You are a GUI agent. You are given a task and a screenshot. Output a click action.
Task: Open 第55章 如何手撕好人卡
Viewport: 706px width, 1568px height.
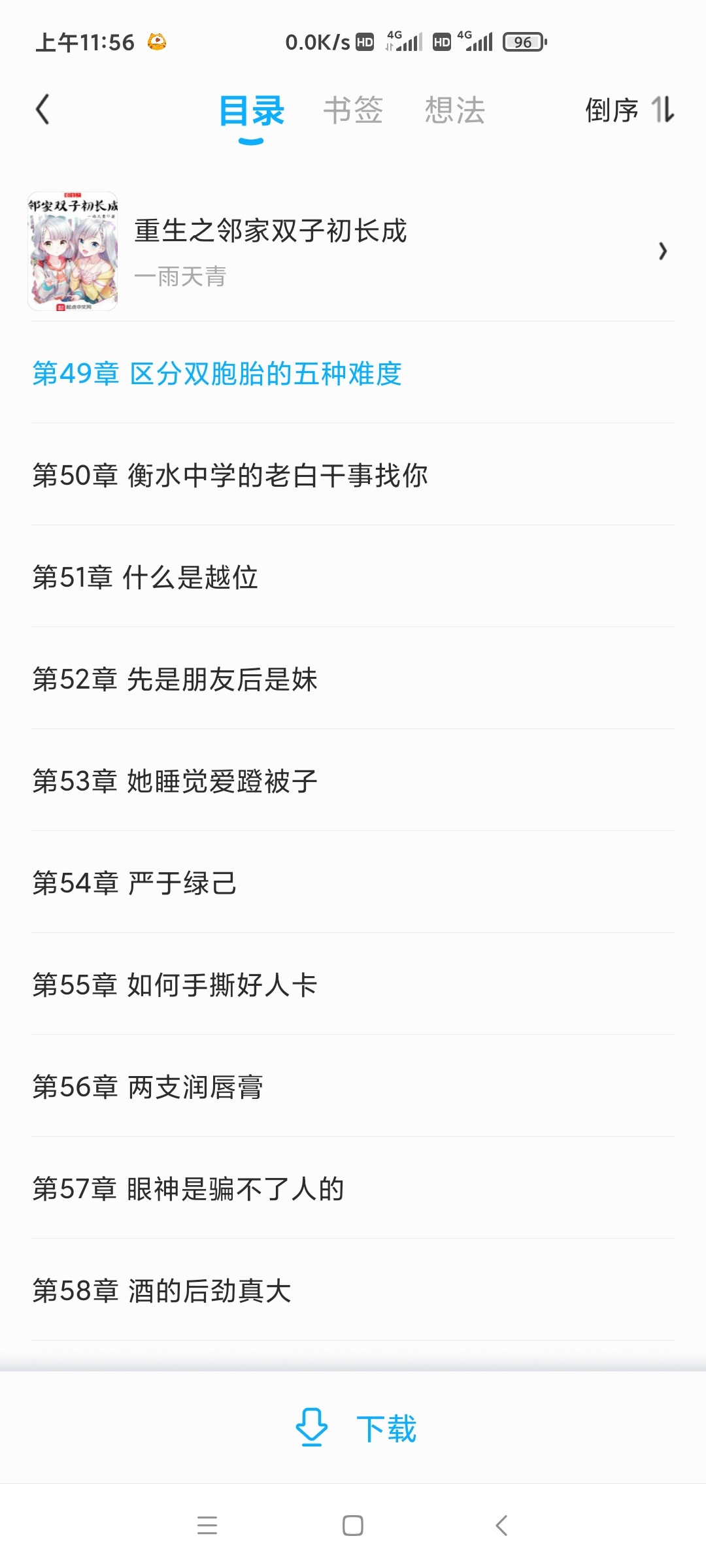(x=175, y=985)
